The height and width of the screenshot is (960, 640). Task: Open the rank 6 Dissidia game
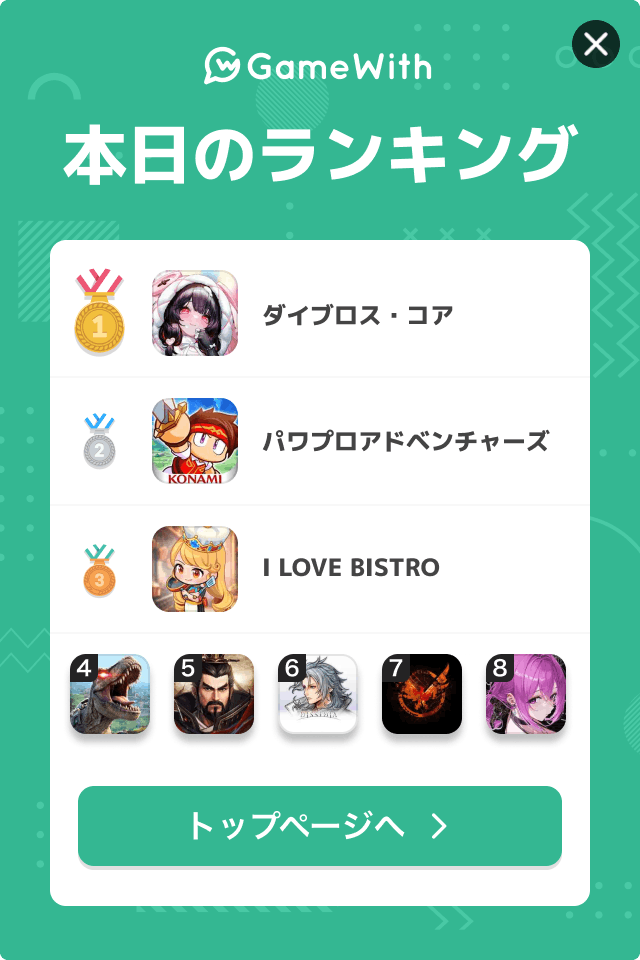318,694
